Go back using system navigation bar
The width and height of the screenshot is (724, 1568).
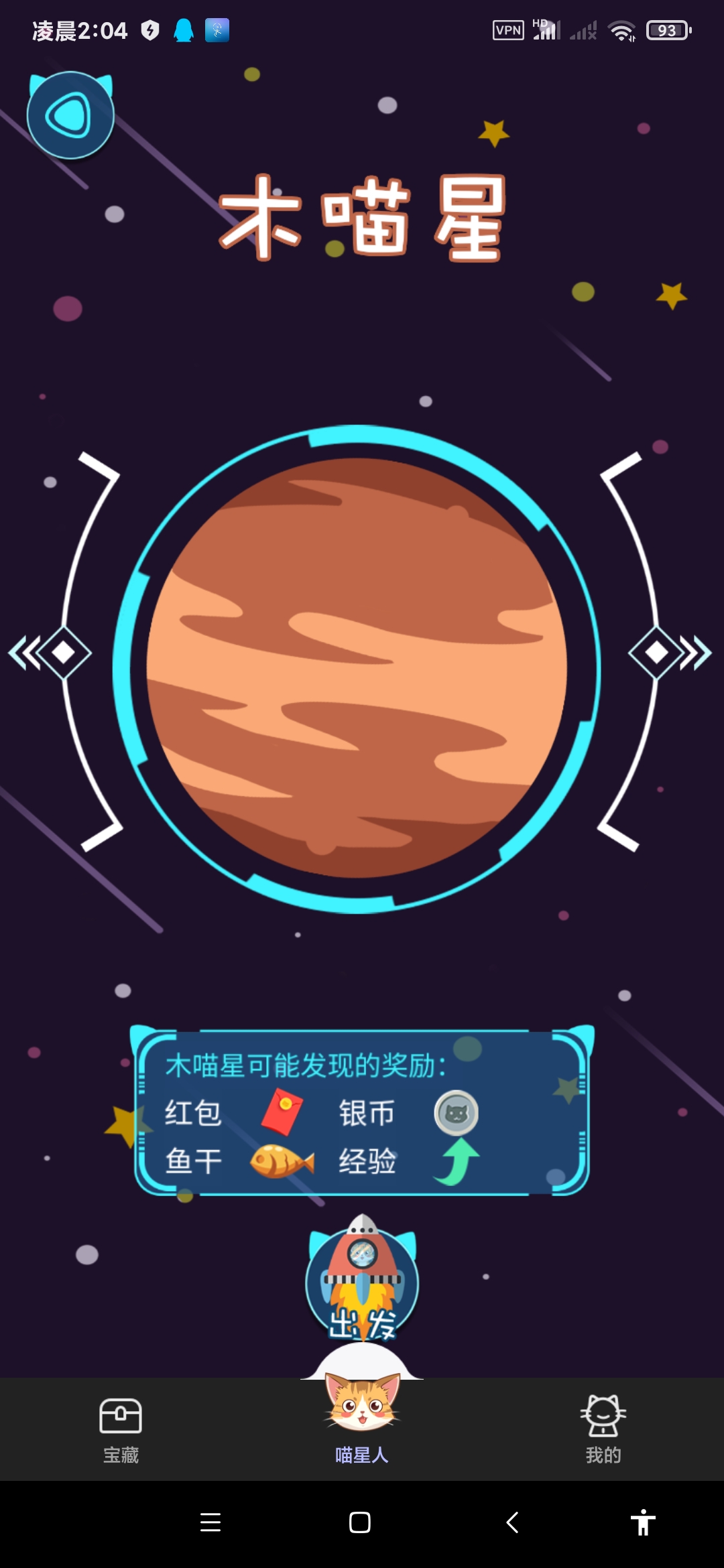click(x=512, y=1522)
